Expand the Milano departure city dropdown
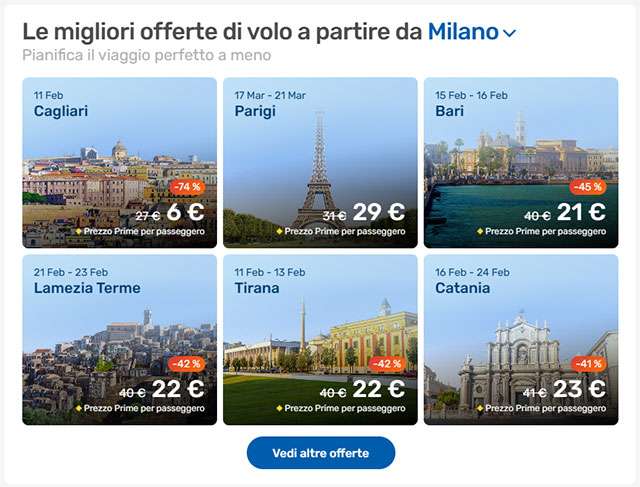The width and height of the screenshot is (640, 487). click(472, 32)
